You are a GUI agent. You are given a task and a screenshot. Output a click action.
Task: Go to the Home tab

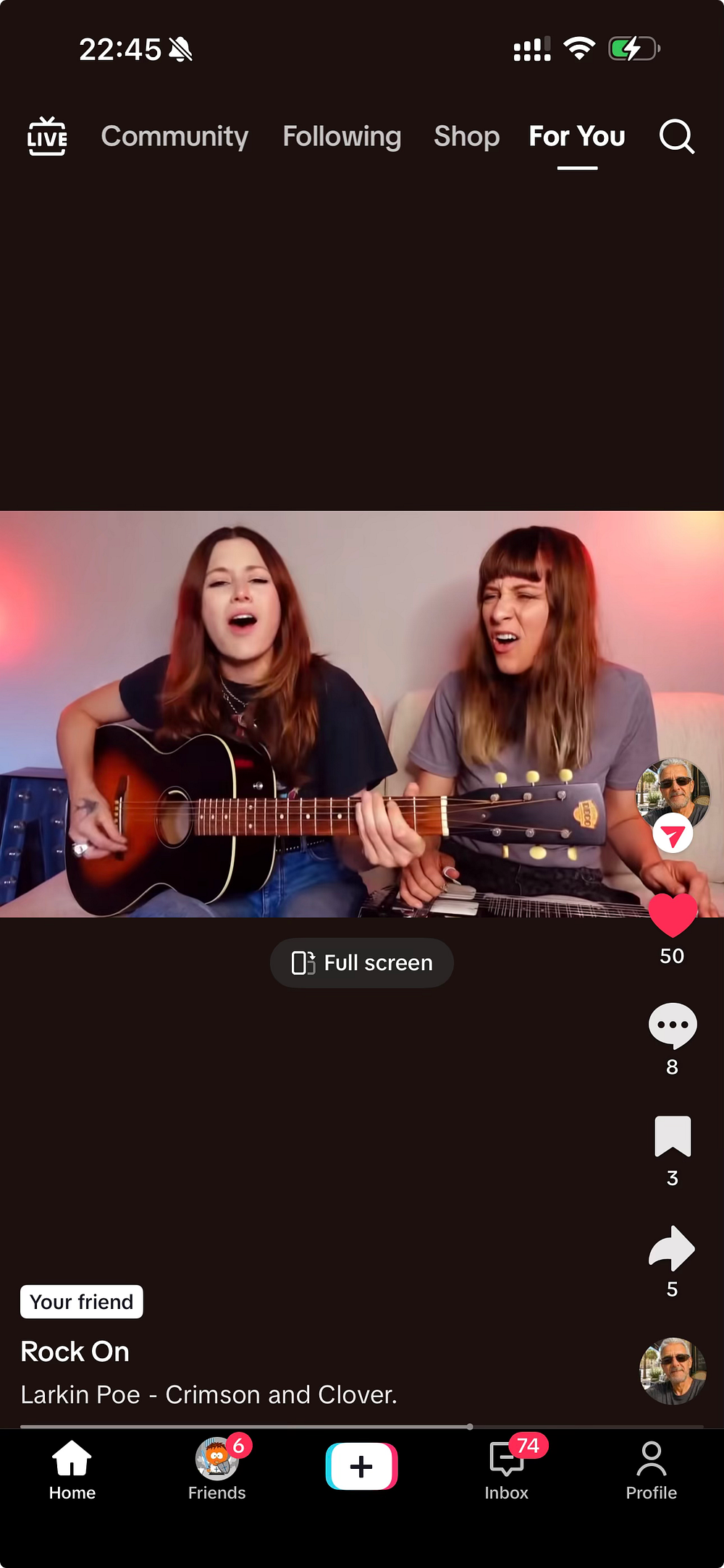(72, 1471)
